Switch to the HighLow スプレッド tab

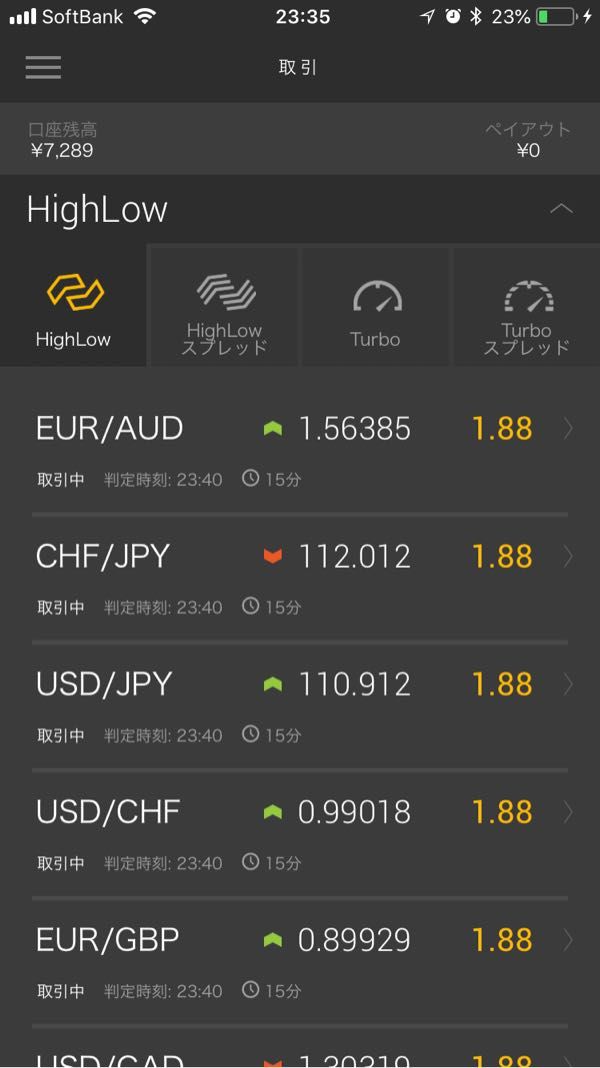click(x=224, y=305)
